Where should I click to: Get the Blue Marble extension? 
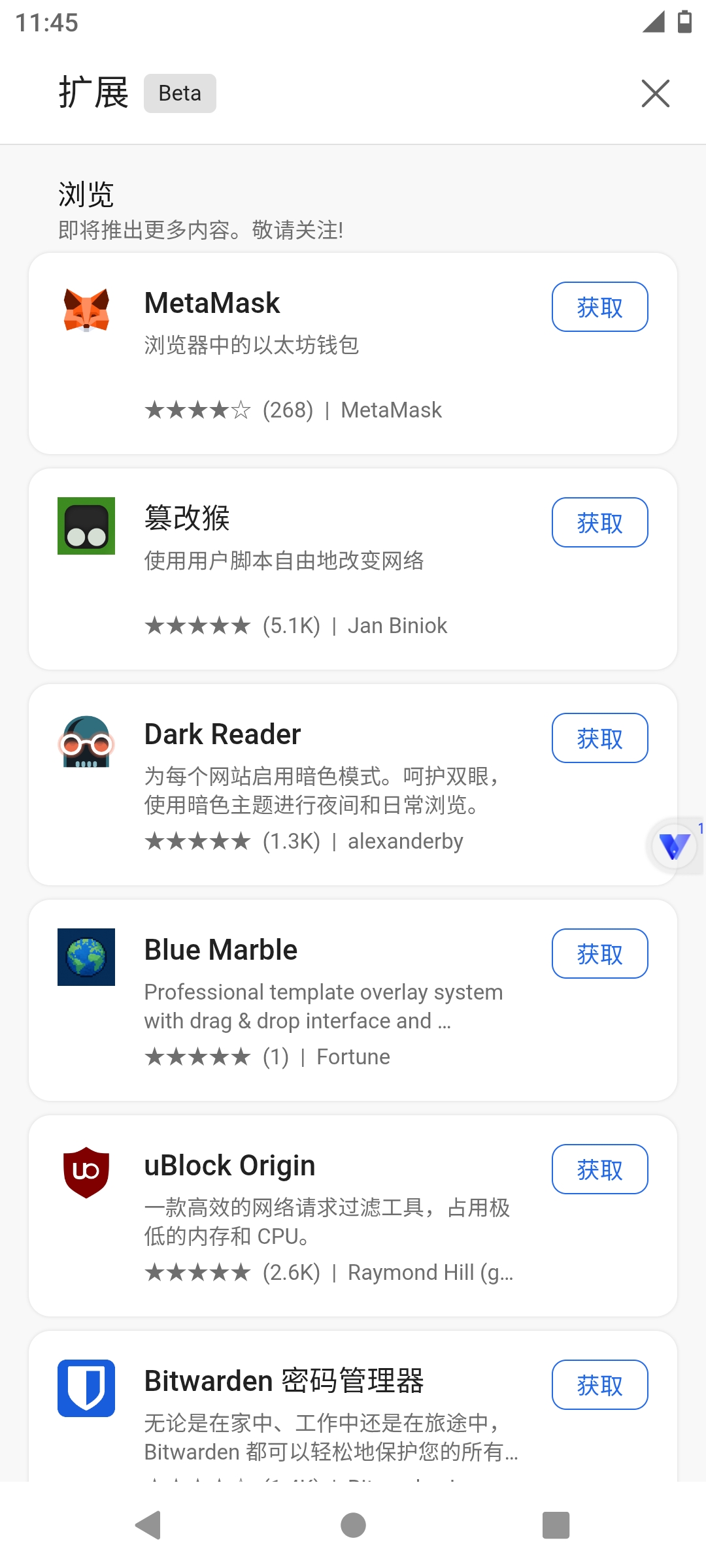point(599,954)
